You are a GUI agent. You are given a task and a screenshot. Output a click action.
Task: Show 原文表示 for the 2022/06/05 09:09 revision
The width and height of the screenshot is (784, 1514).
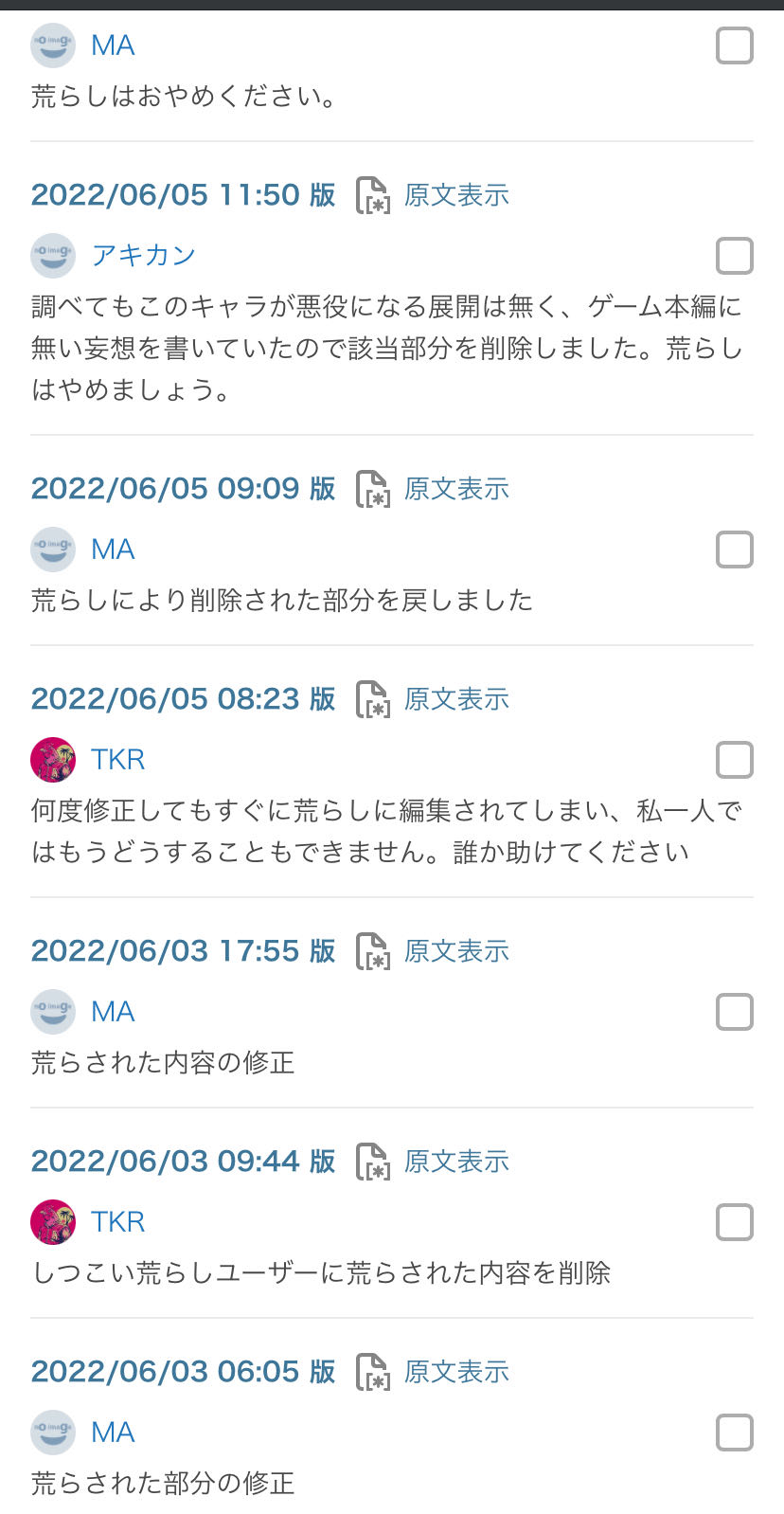tap(455, 489)
